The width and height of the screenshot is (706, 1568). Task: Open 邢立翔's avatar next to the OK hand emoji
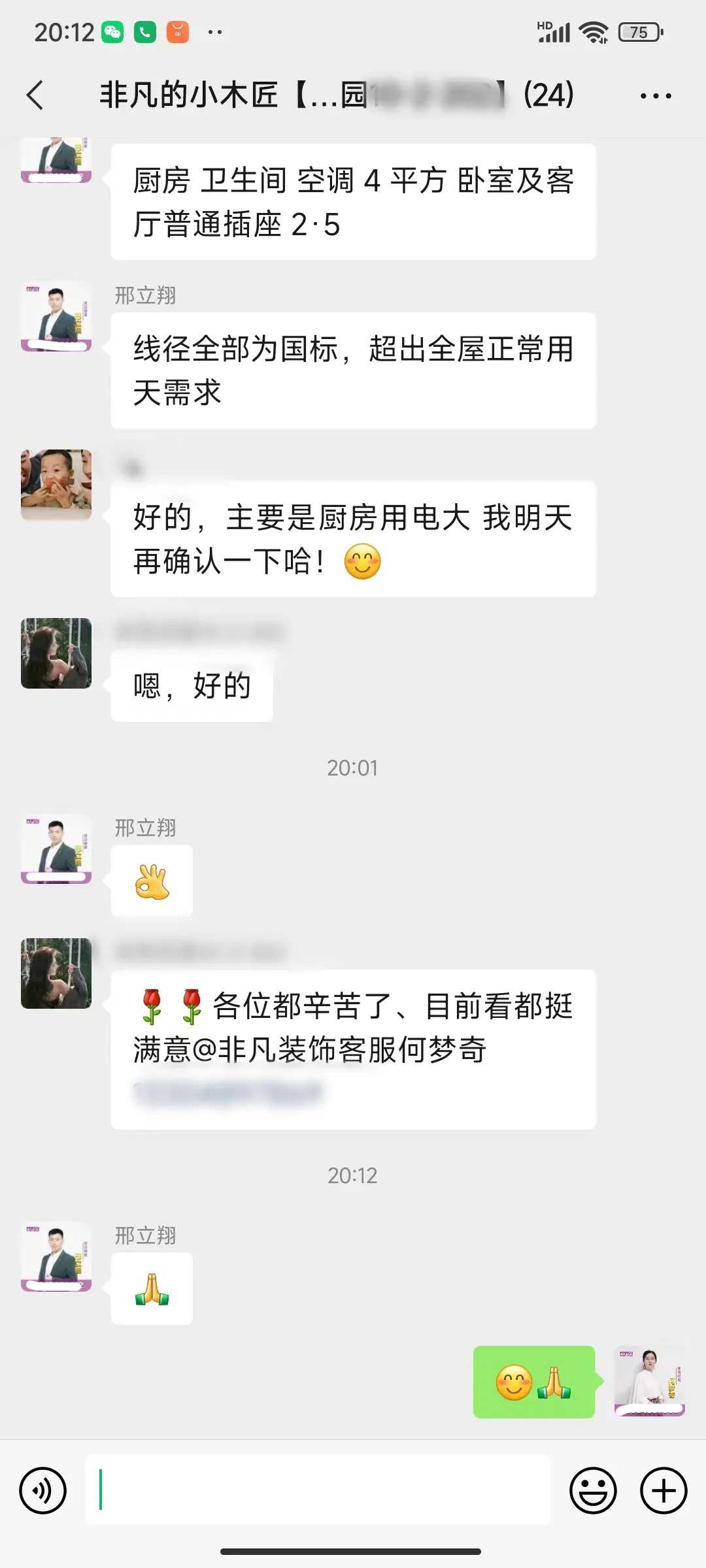pos(56,849)
